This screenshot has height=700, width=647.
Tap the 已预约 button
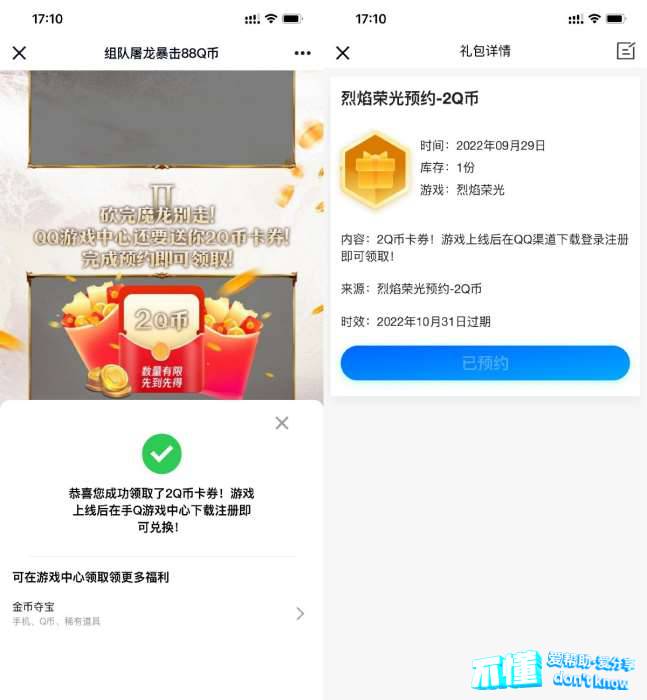(x=485, y=363)
